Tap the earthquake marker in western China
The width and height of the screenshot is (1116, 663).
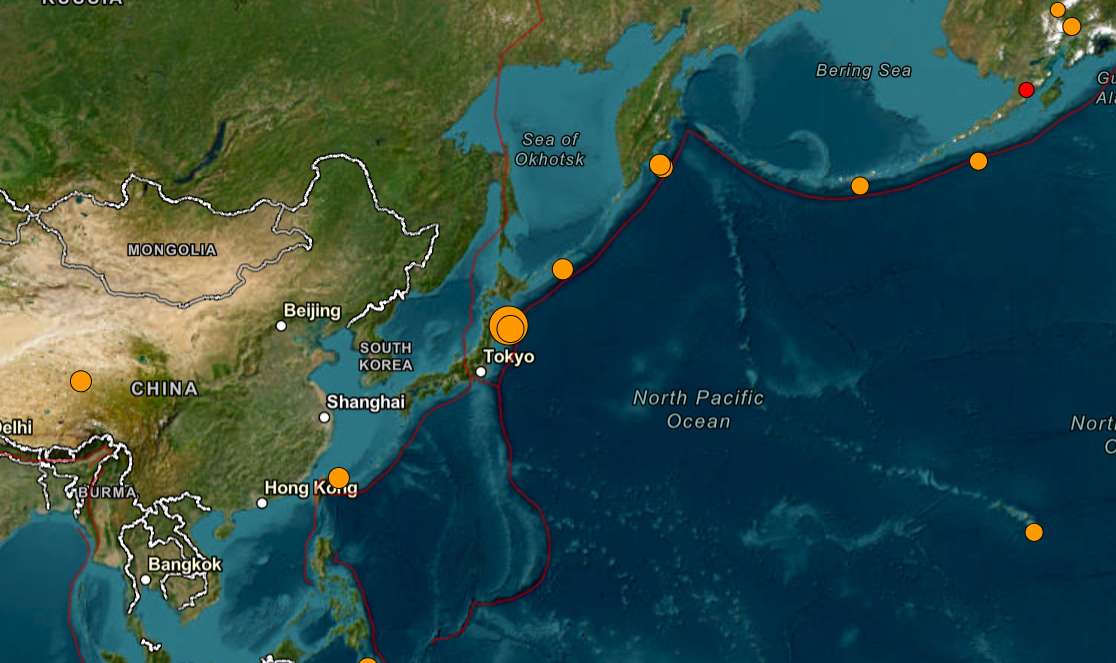[x=81, y=381]
